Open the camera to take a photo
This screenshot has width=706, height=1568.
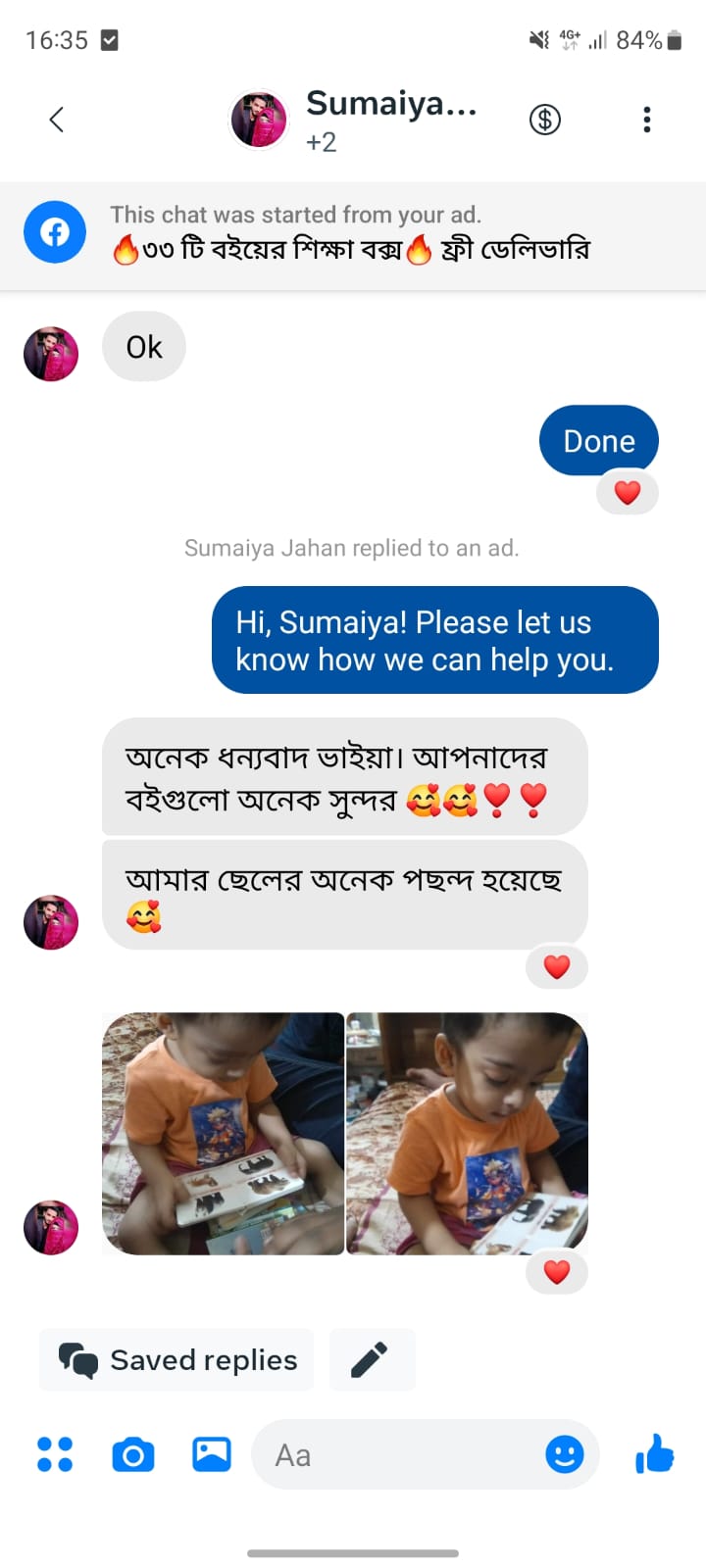[133, 1454]
